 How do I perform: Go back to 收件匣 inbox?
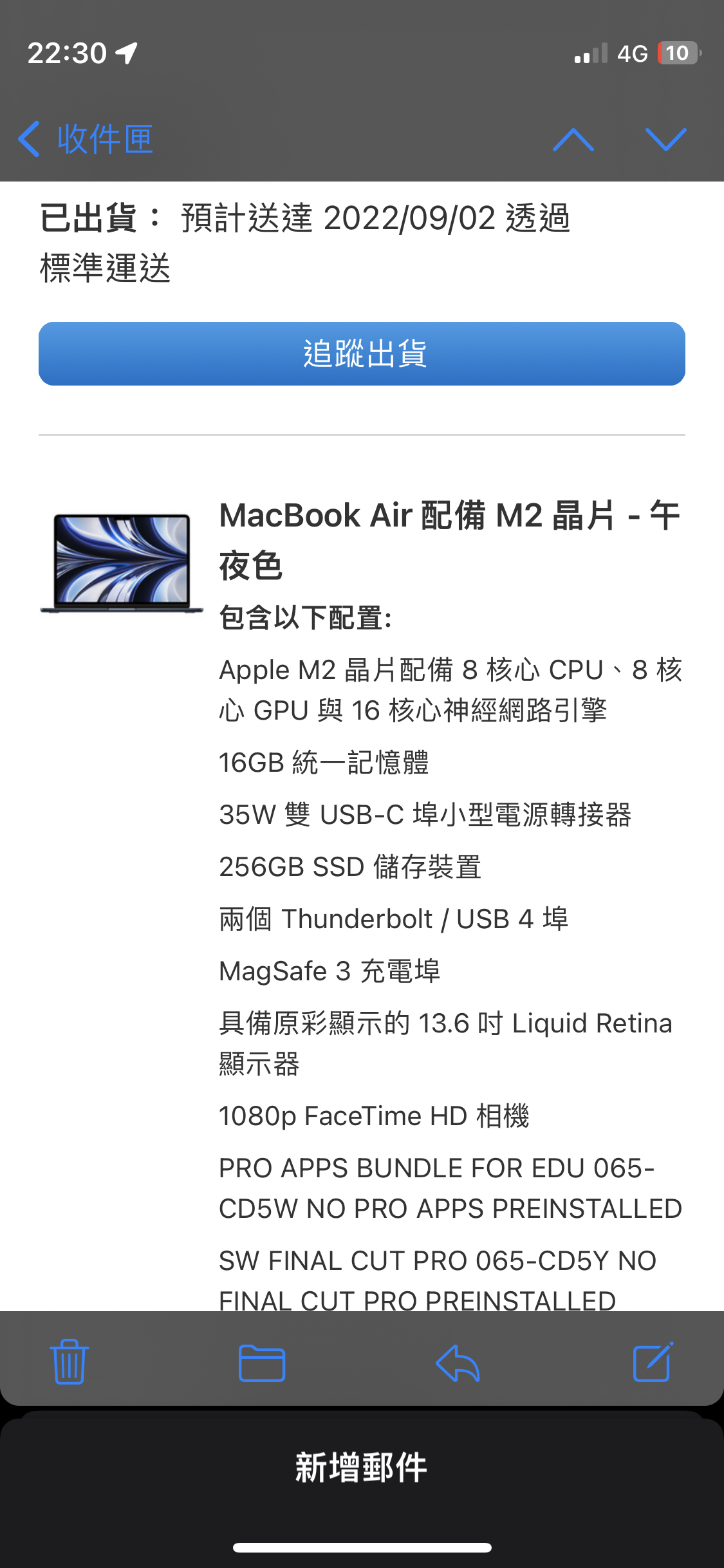86,139
